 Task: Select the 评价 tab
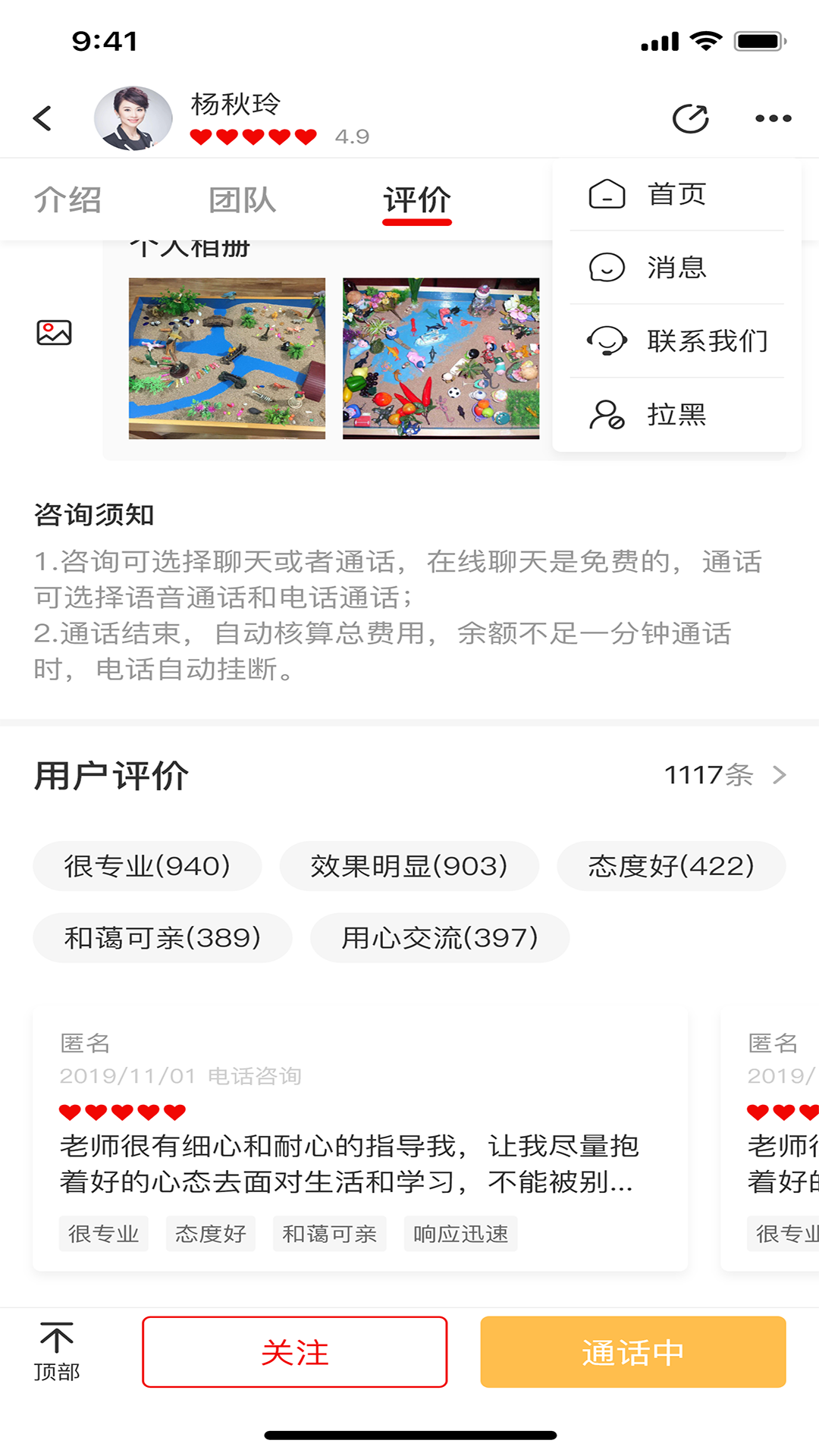(416, 200)
